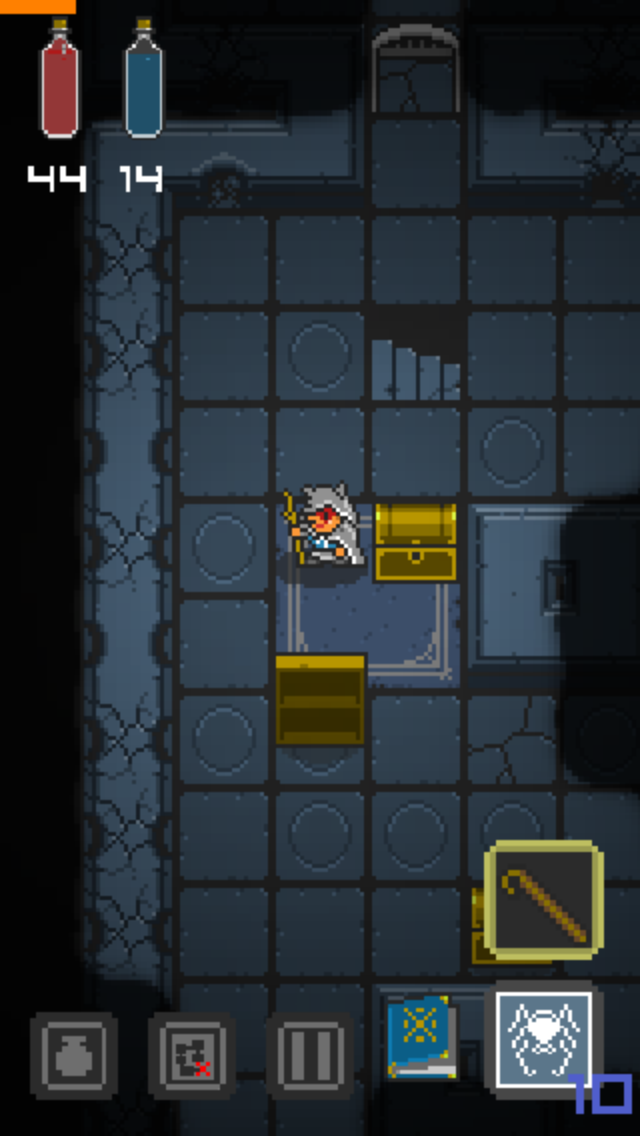This screenshot has width=640, height=1136.
Task: Open the dungeon map button
Action: click(x=192, y=1056)
